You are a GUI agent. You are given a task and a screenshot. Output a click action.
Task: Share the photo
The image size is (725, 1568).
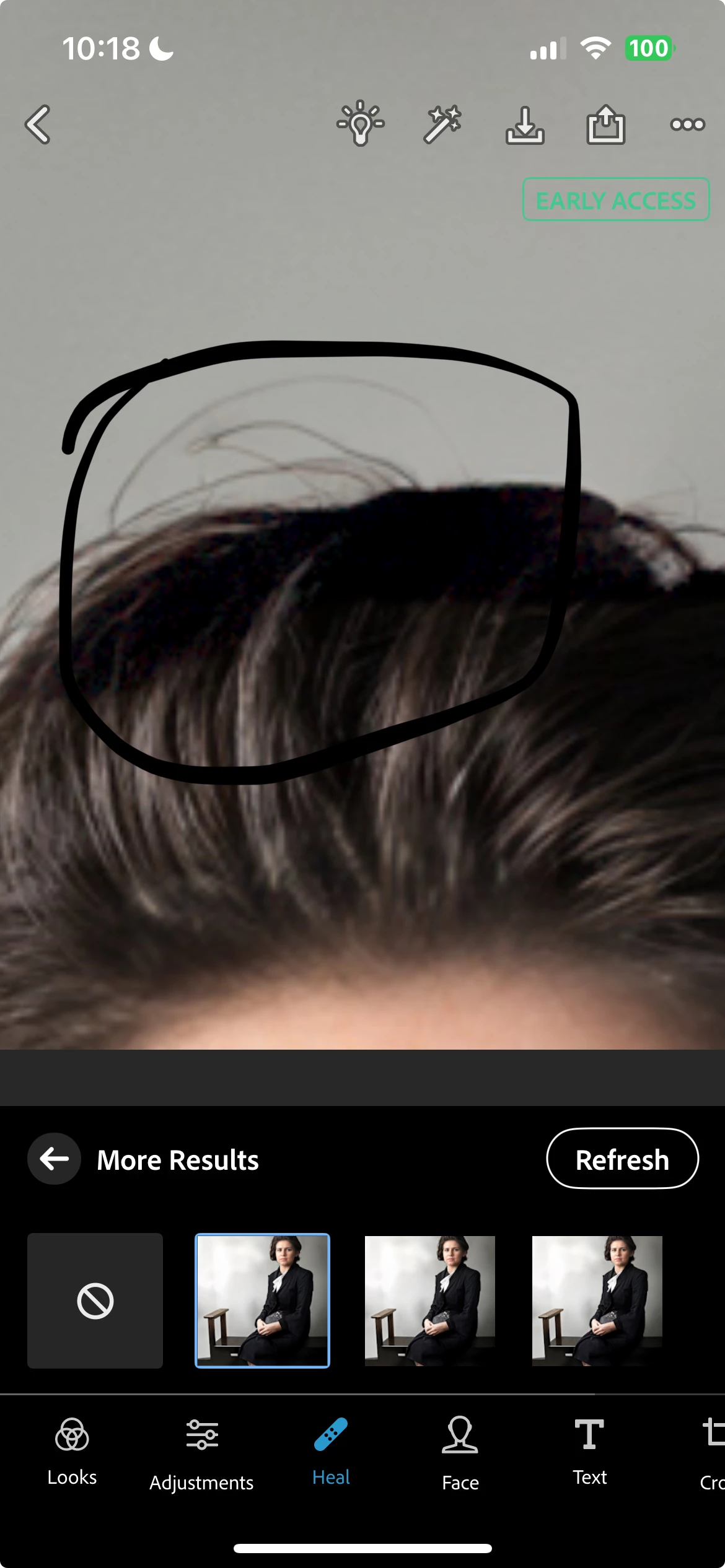tap(605, 124)
